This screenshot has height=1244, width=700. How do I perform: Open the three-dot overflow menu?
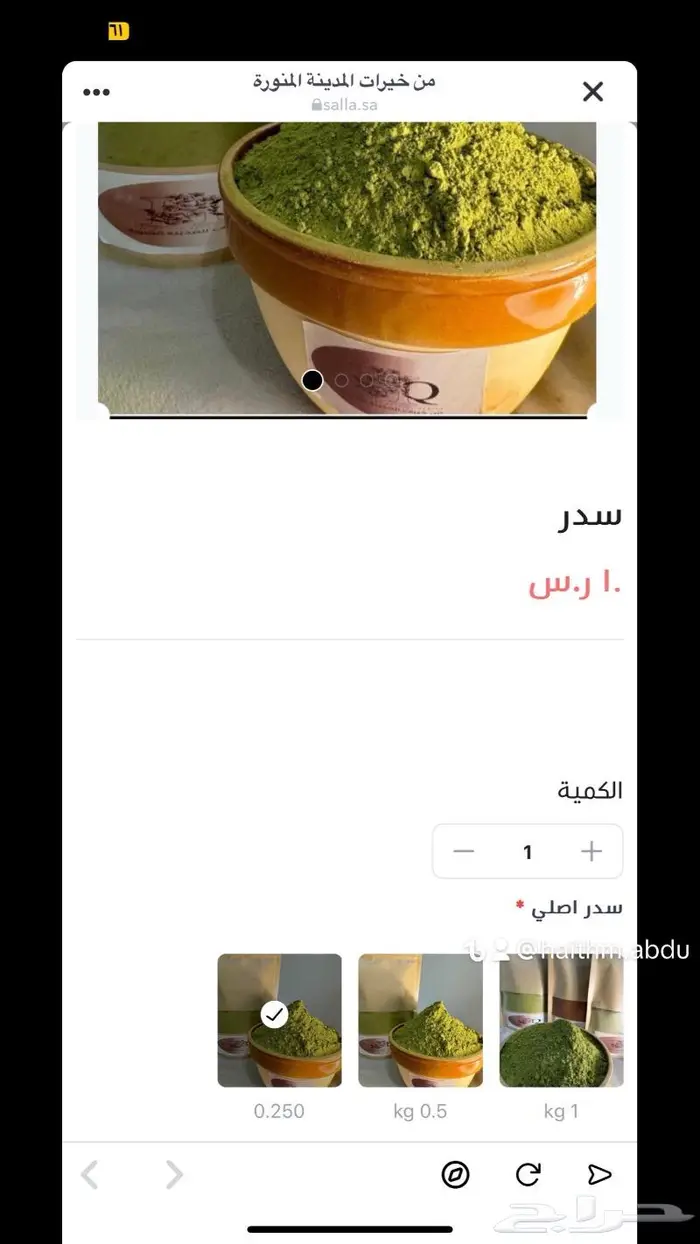pos(97,92)
